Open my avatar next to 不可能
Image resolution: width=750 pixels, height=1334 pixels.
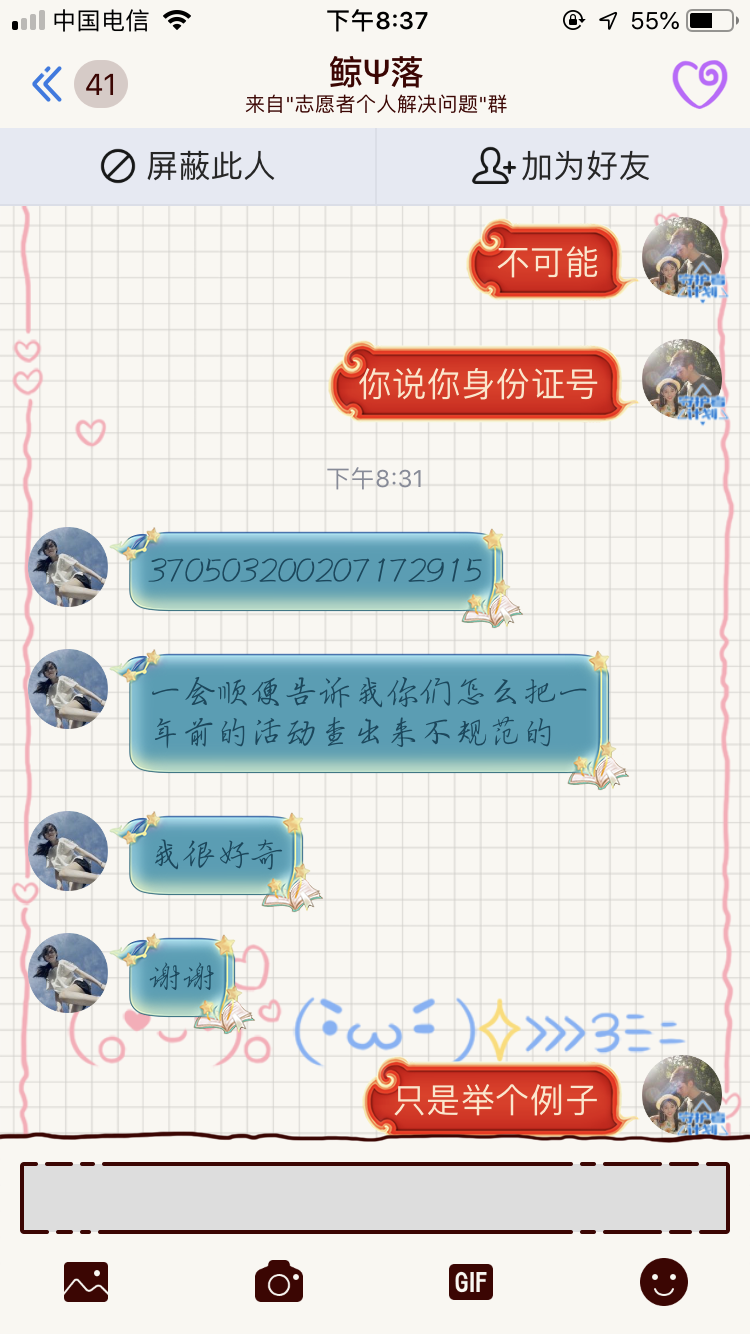click(x=682, y=257)
